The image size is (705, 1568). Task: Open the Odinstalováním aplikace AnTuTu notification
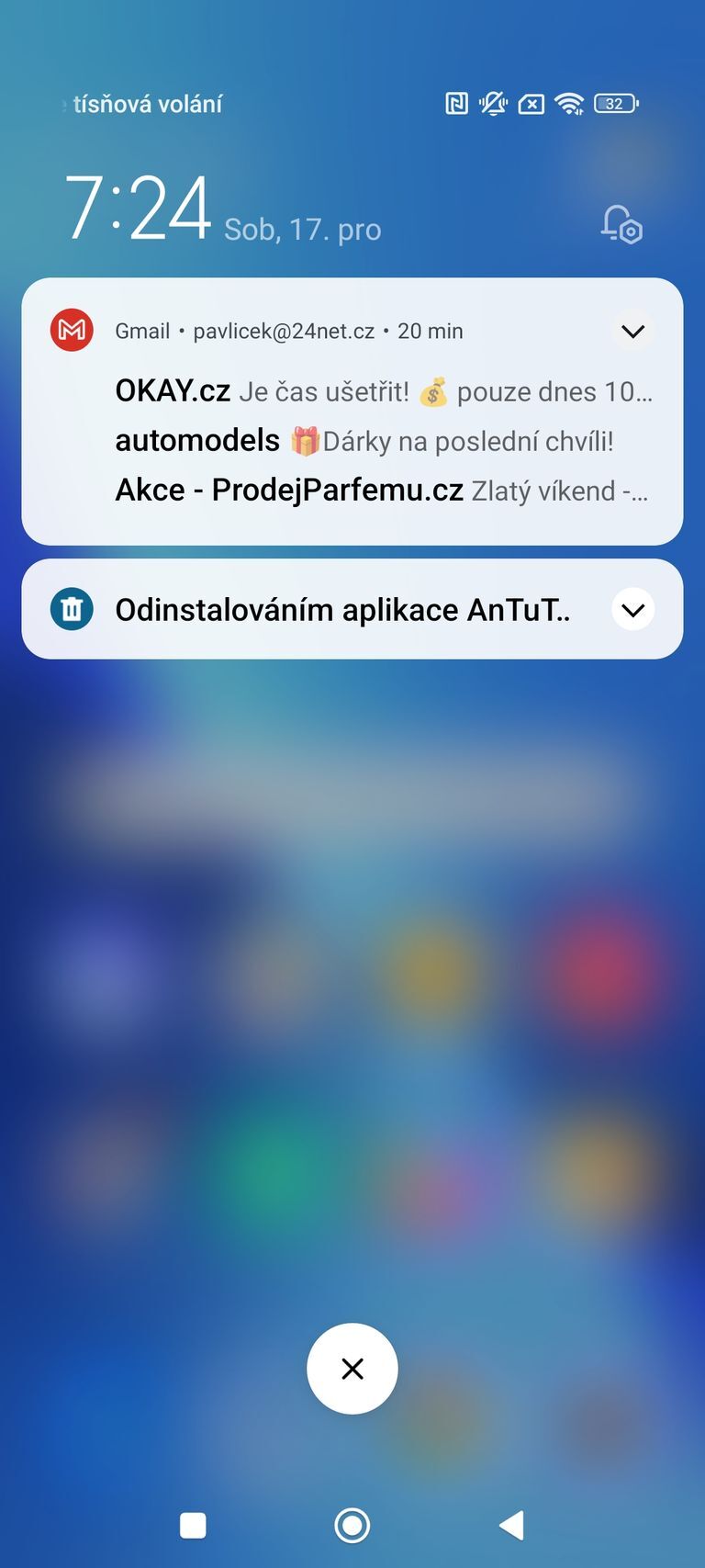[x=341, y=610]
